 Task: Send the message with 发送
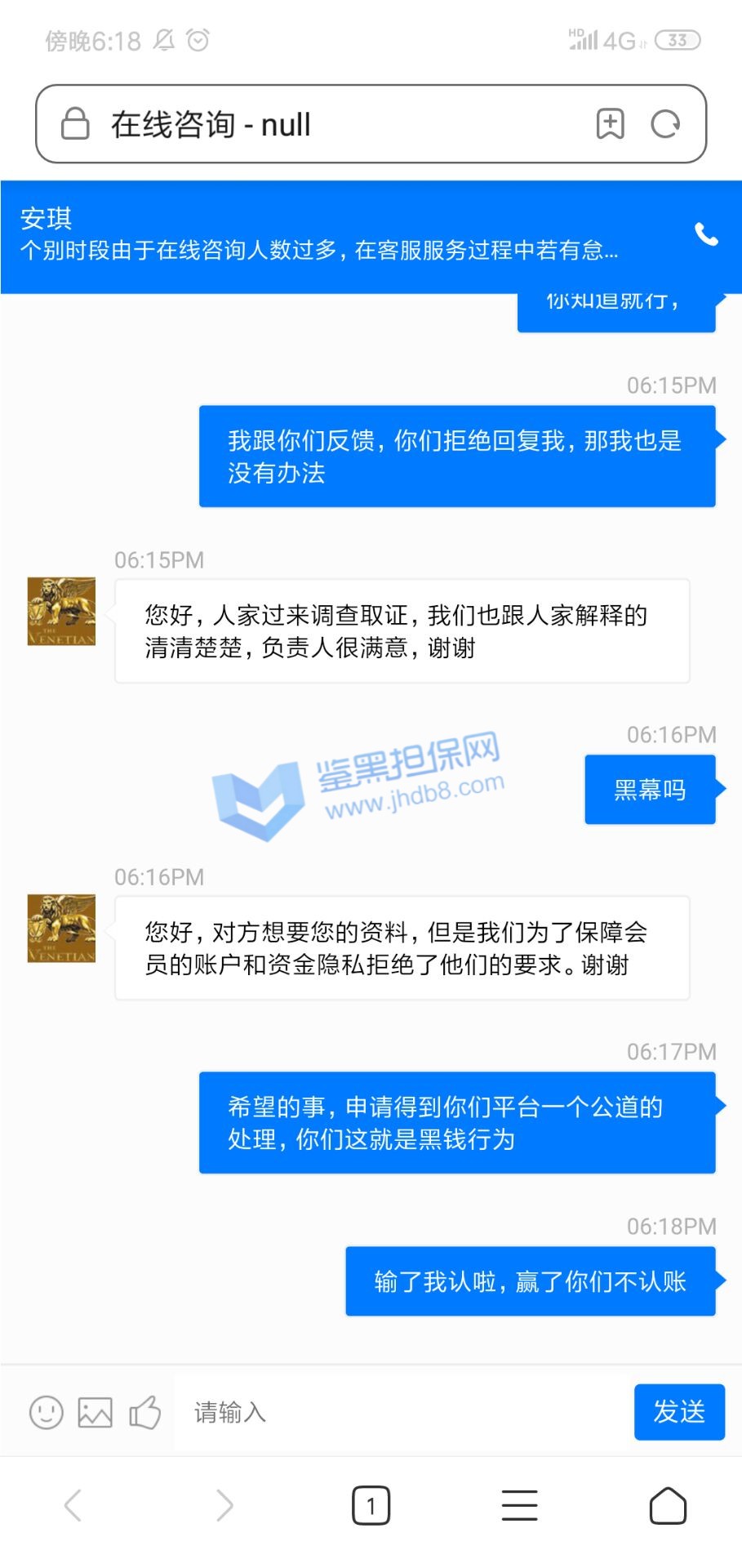pyautogui.click(x=678, y=1411)
